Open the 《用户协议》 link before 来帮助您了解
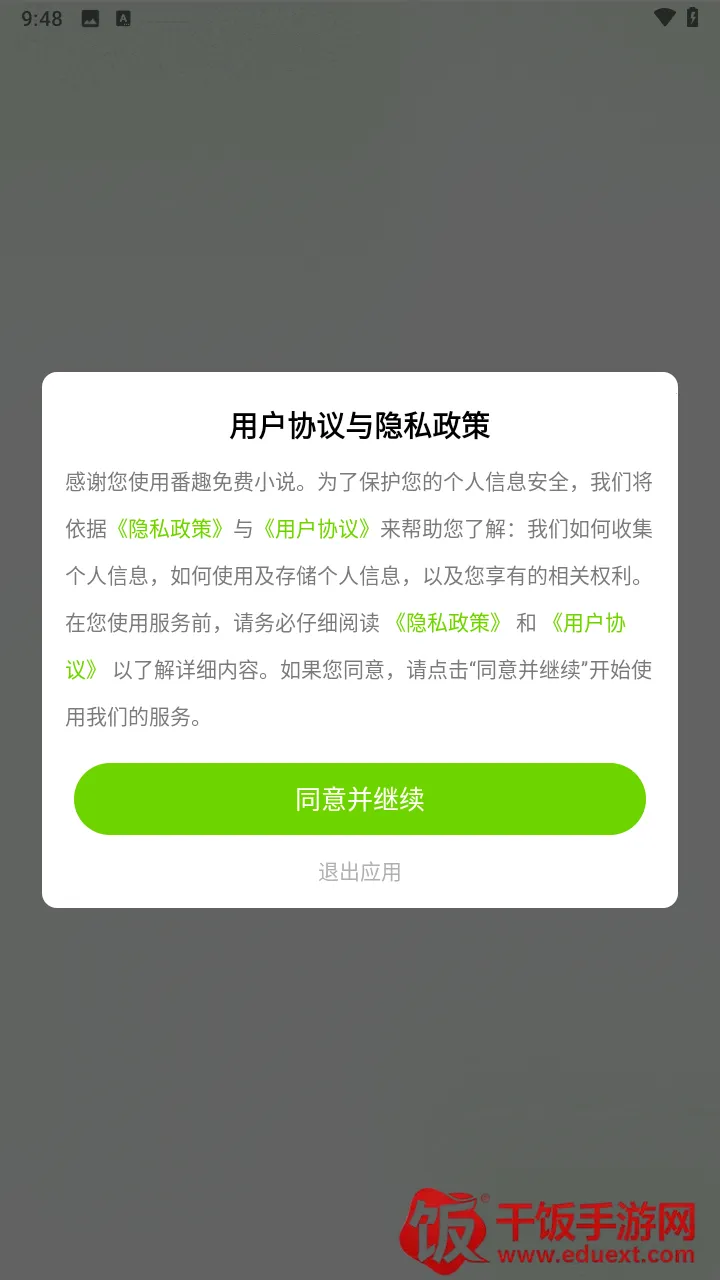 [x=317, y=529]
